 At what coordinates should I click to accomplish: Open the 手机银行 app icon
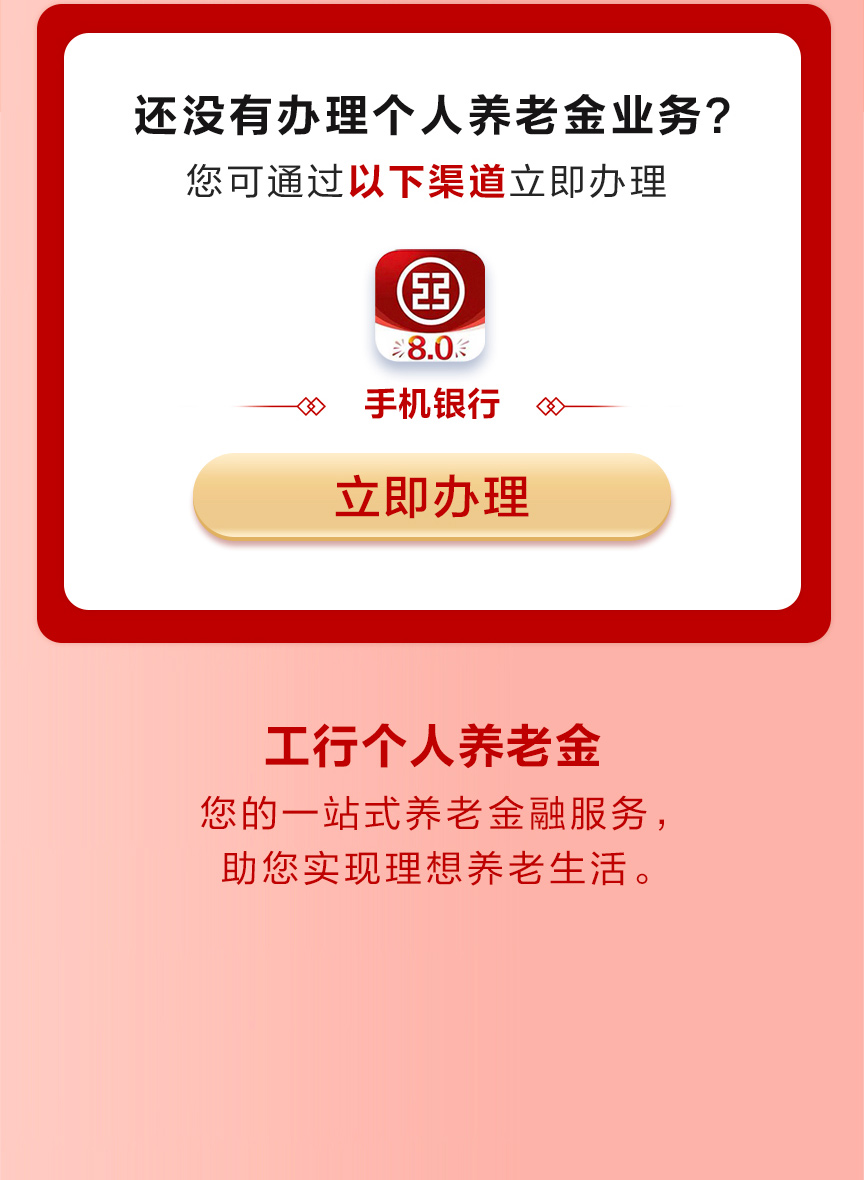click(x=430, y=306)
